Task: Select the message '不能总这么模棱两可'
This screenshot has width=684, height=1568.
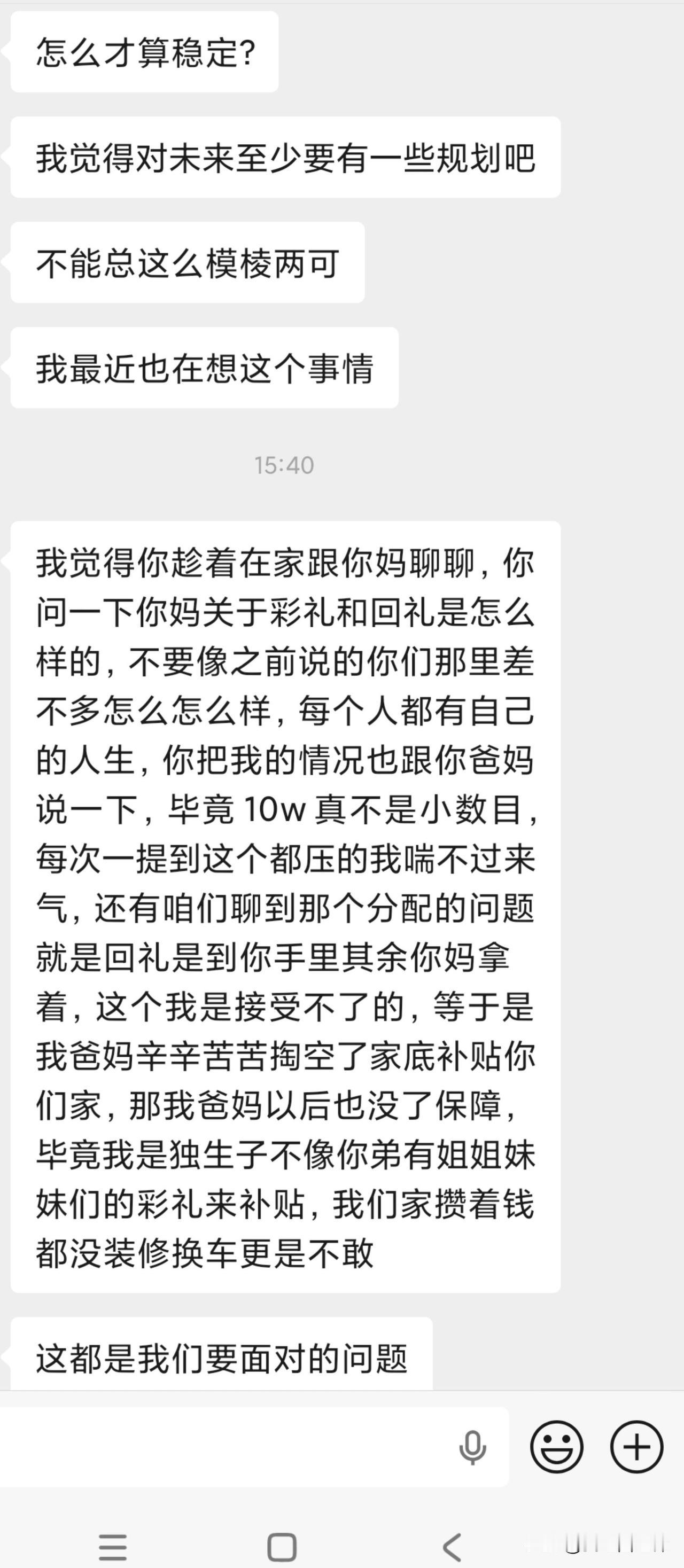Action: tap(186, 263)
